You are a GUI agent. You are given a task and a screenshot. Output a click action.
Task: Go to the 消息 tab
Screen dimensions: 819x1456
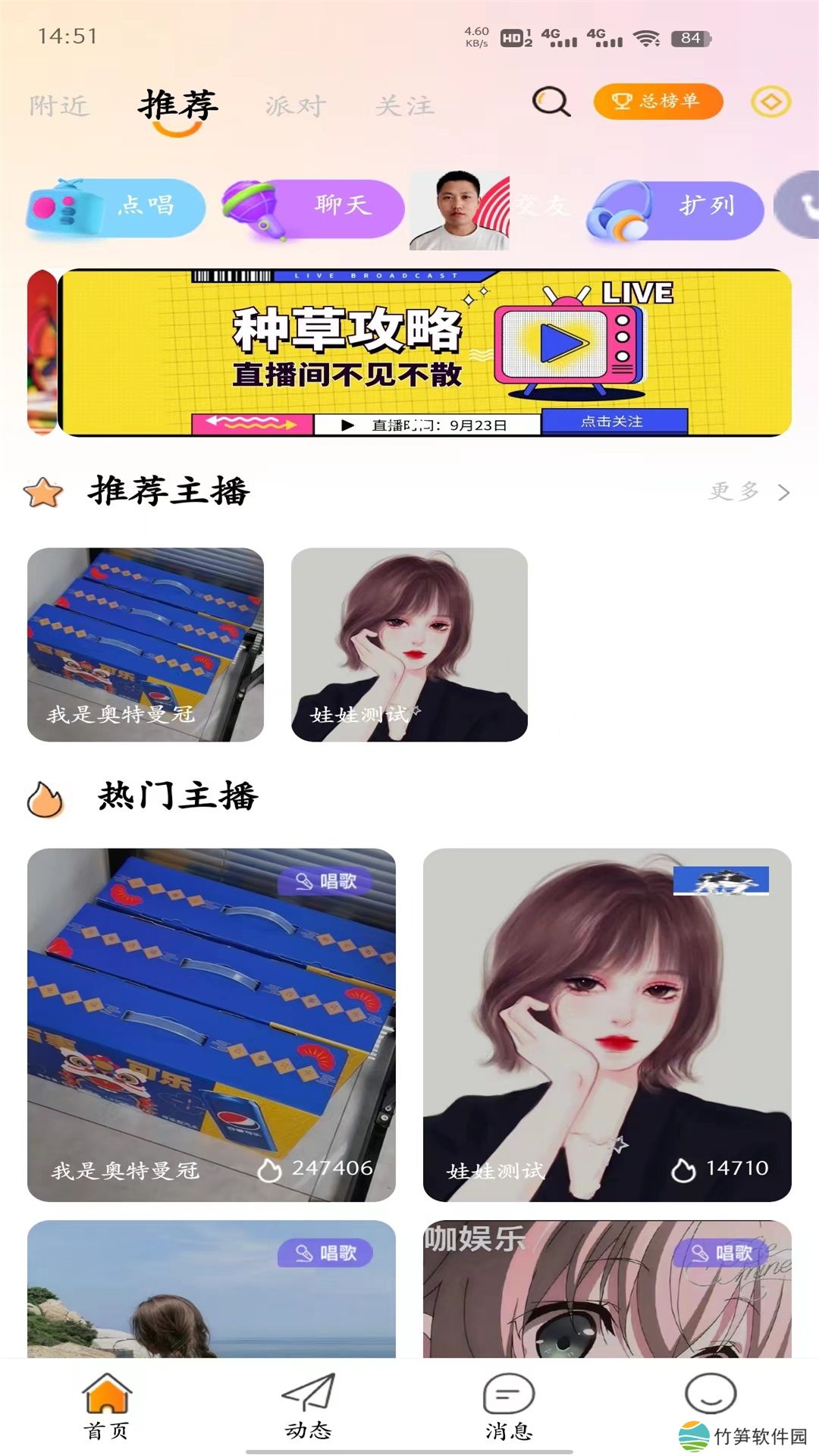coord(508,1406)
